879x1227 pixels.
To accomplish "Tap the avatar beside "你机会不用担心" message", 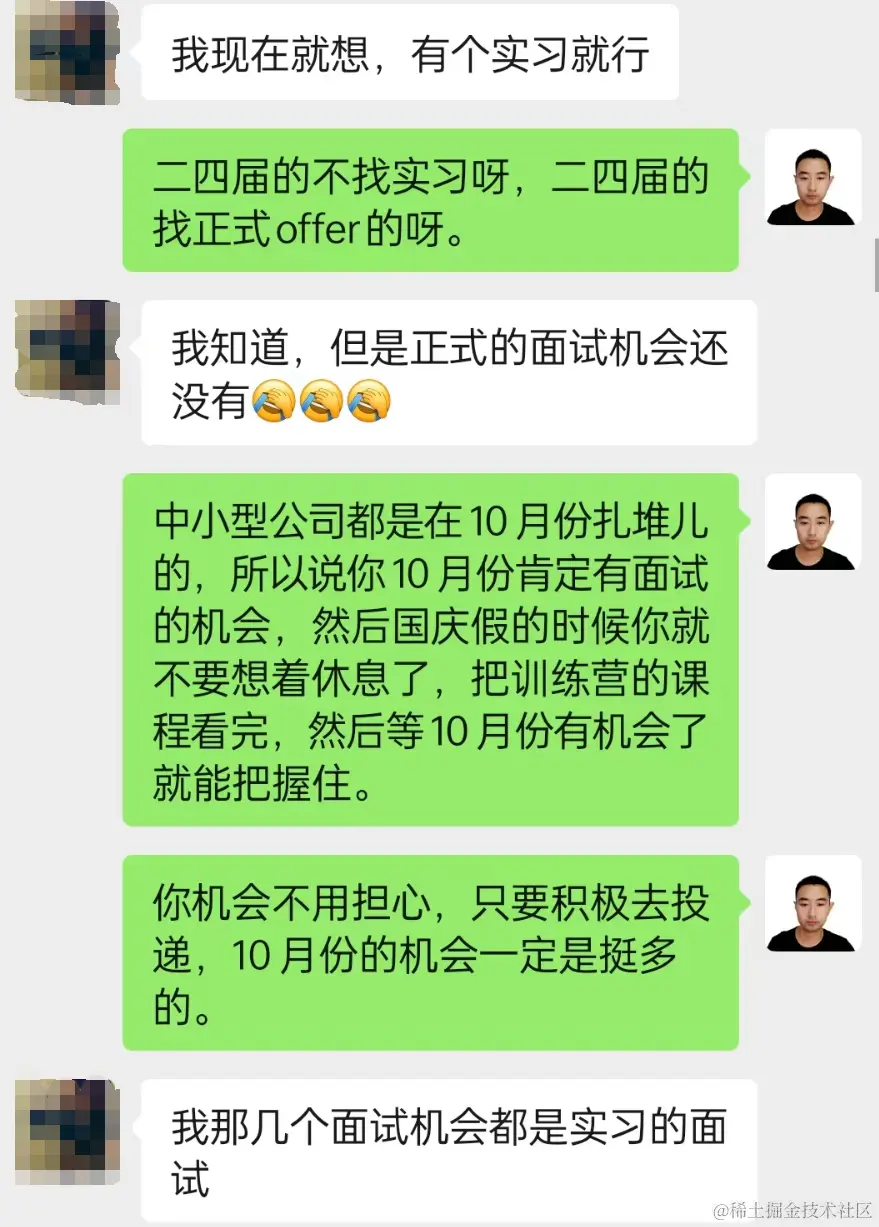I will point(812,903).
